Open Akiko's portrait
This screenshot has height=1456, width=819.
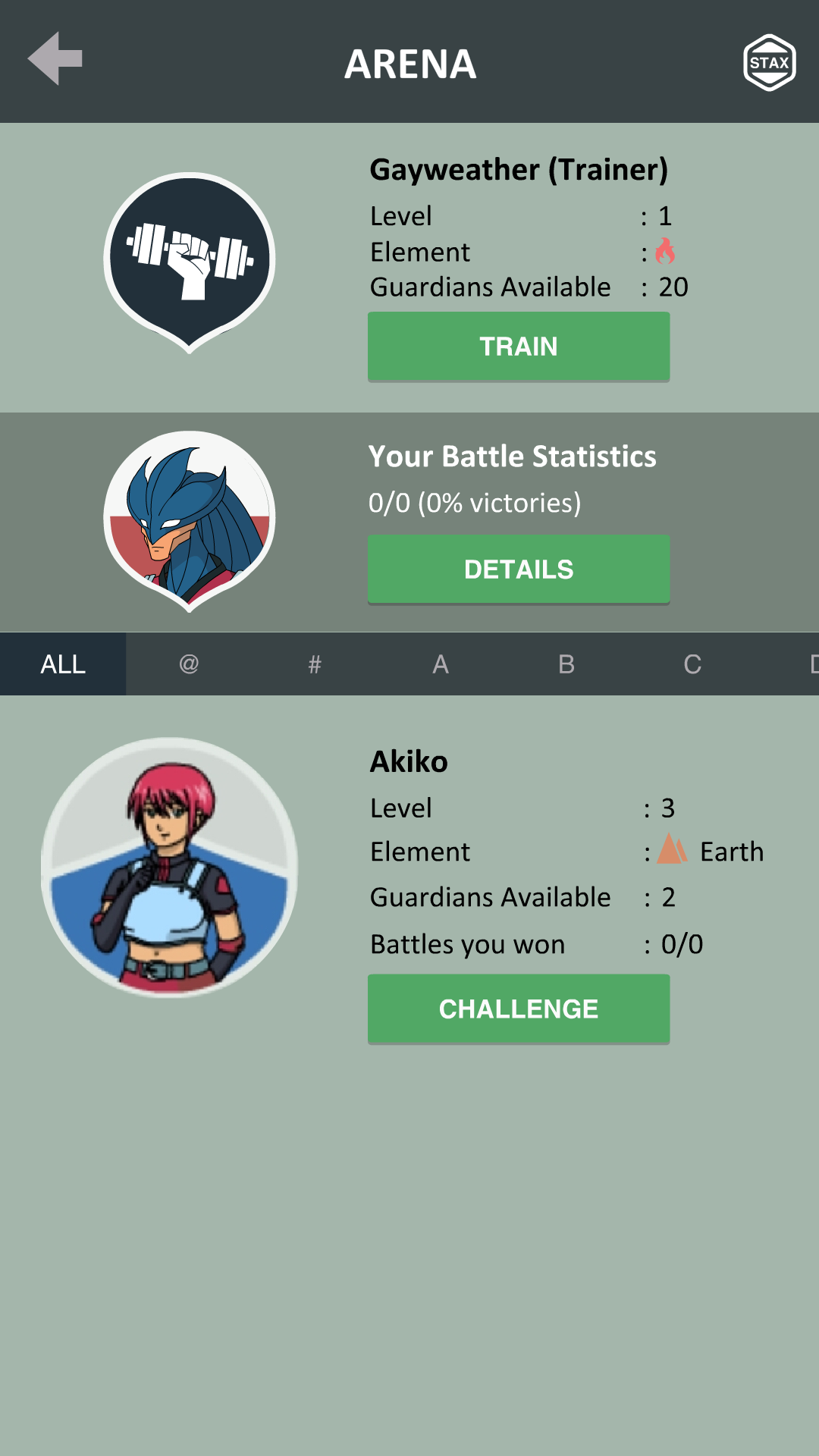point(170,867)
